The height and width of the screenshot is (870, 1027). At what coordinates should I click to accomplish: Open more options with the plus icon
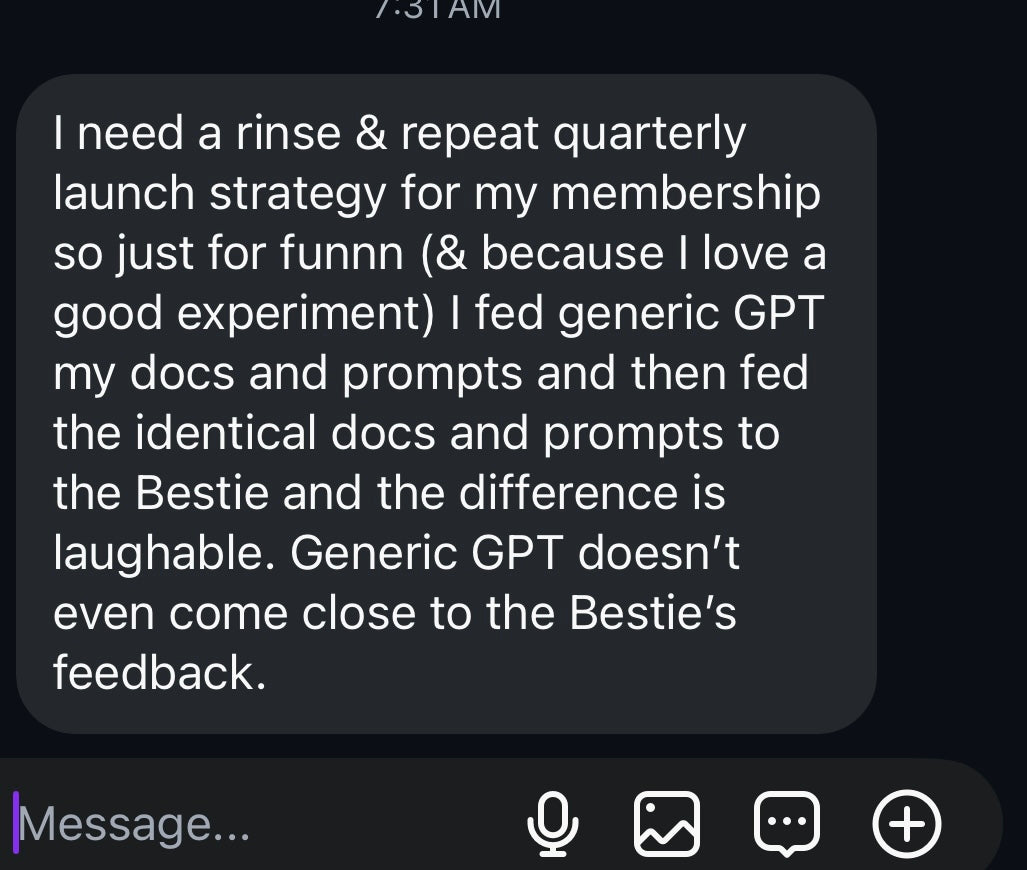point(907,824)
